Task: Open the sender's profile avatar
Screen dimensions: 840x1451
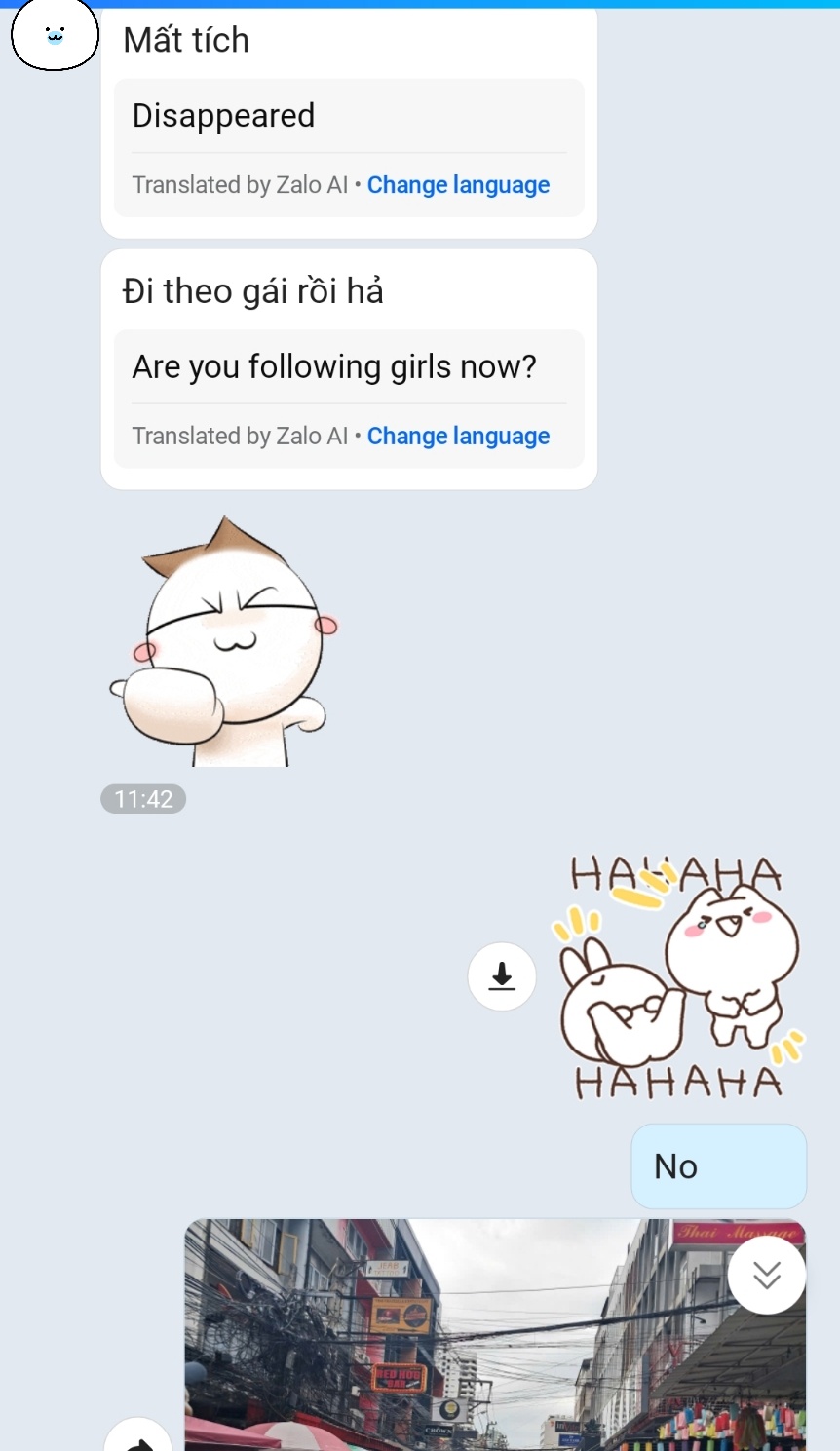Action: (x=55, y=36)
